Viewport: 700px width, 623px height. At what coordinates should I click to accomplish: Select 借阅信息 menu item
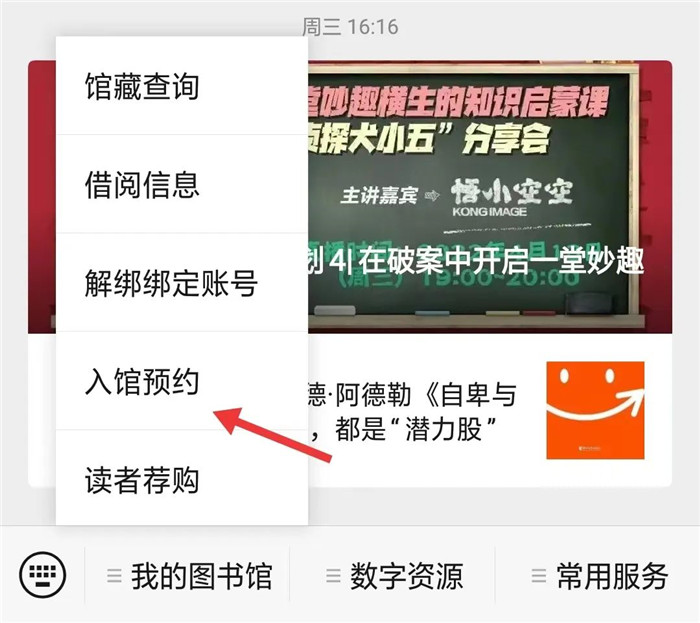[x=142, y=185]
